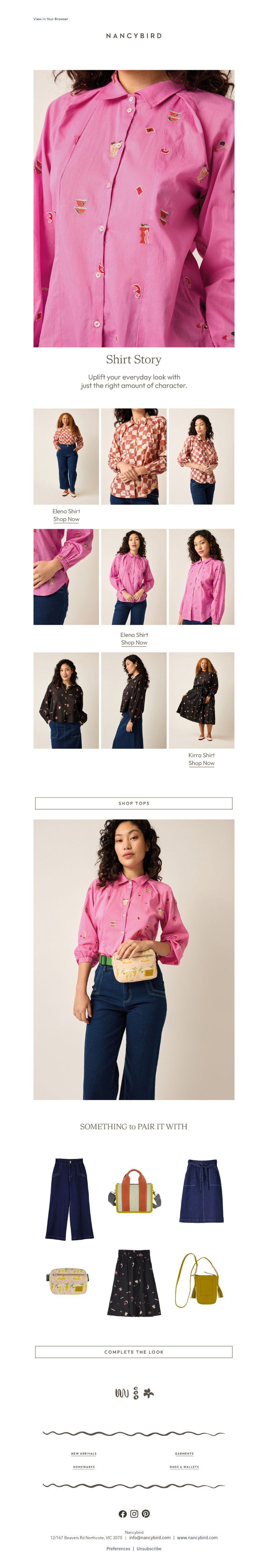Open the Bags & Wallets link
Screen dimensions: 268x1568
184,1466
